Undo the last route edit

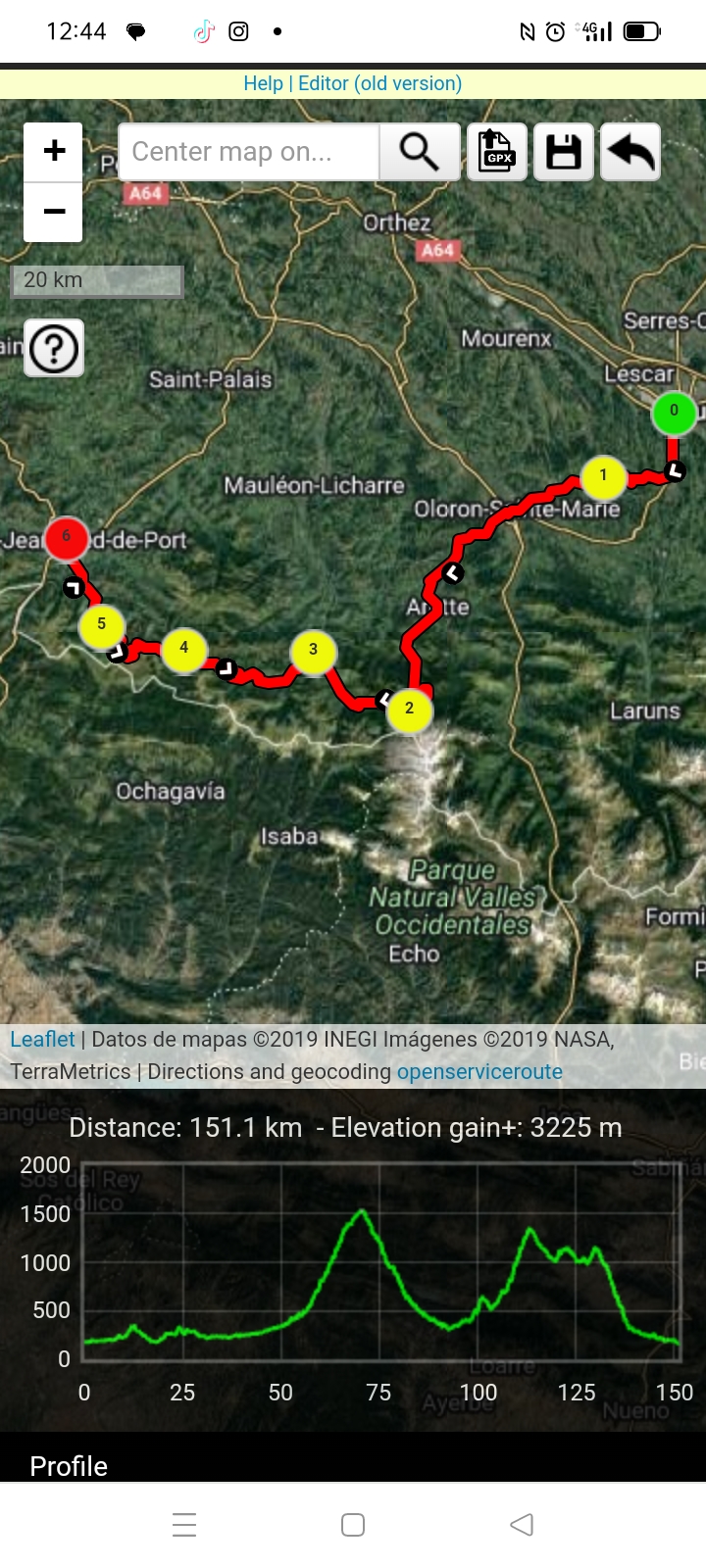tap(630, 152)
